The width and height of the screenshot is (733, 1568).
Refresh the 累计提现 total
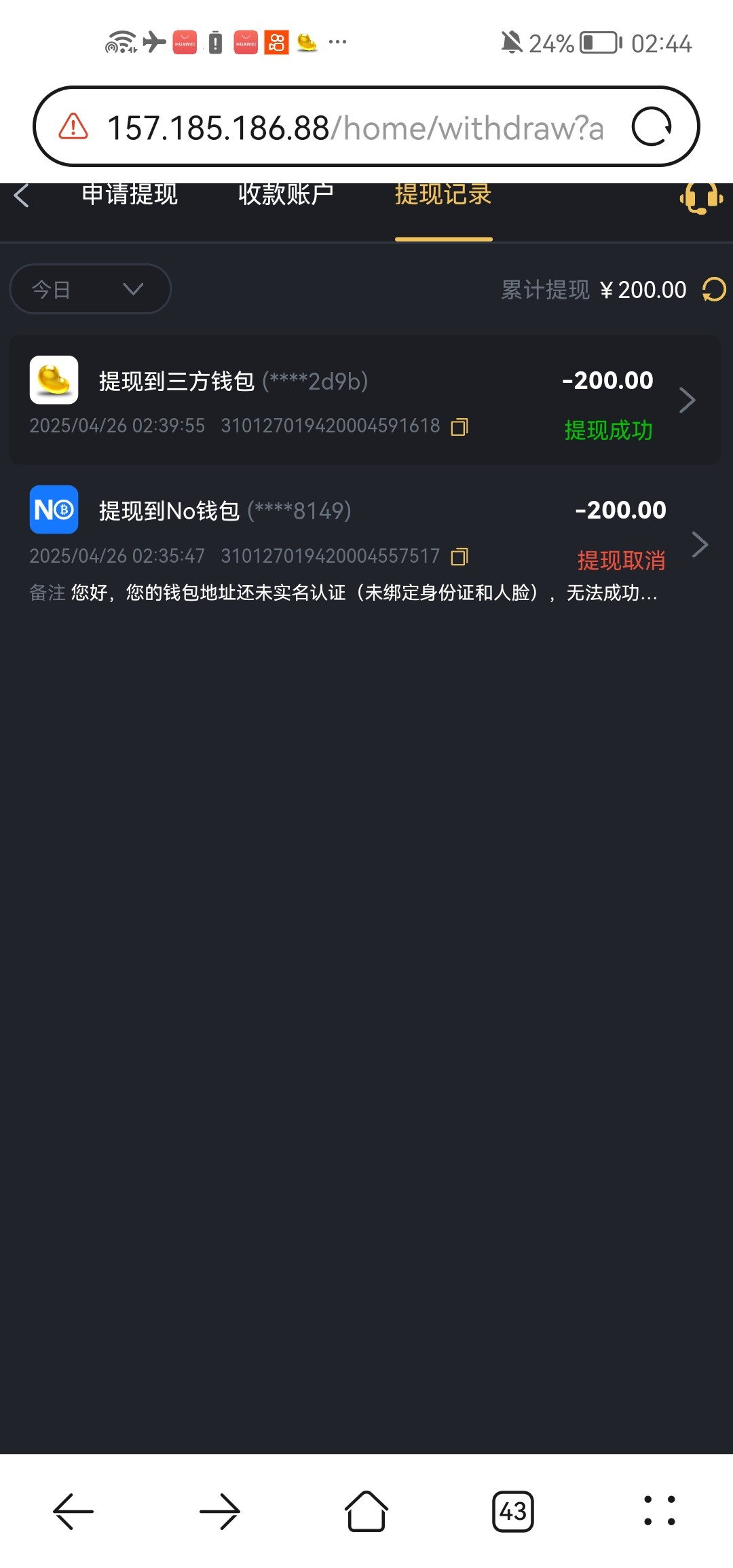[714, 290]
